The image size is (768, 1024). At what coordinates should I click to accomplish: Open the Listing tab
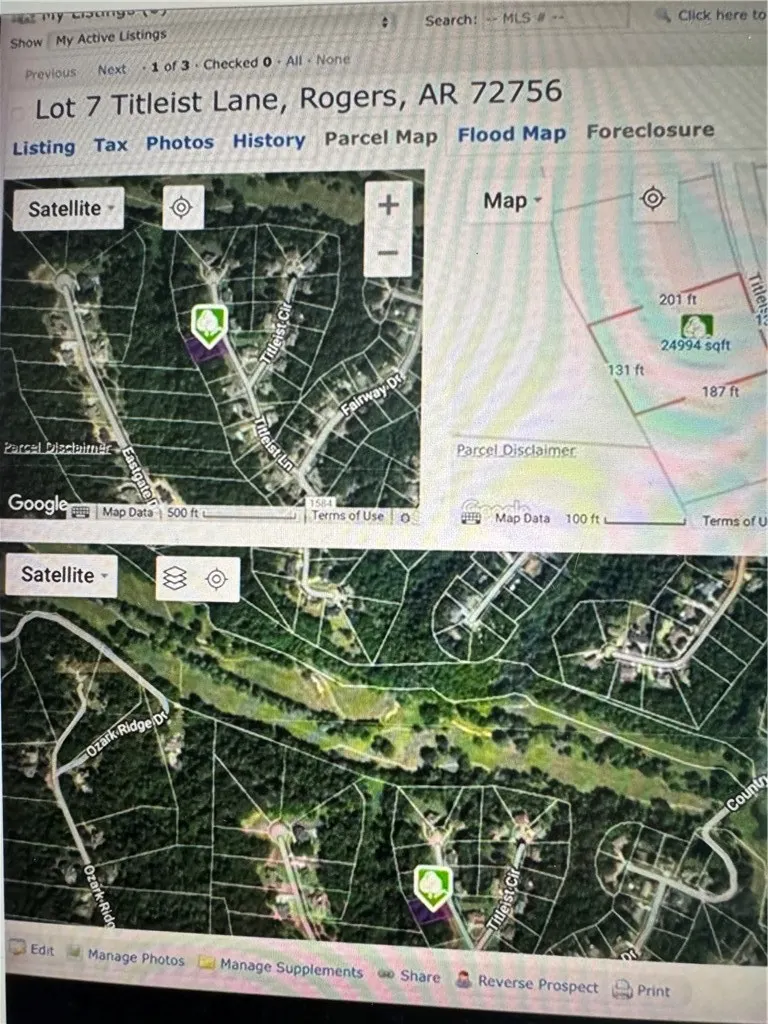[43, 147]
